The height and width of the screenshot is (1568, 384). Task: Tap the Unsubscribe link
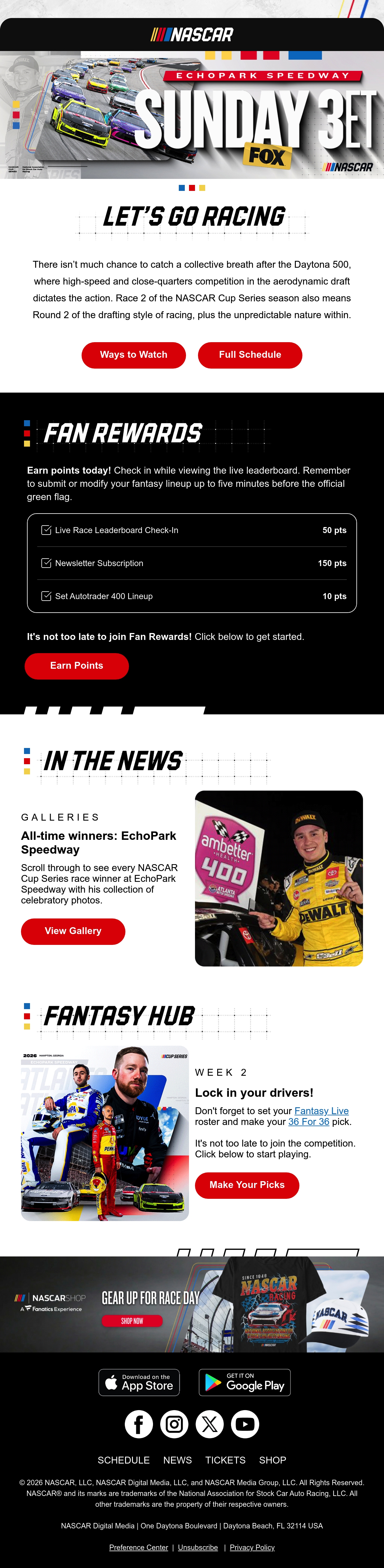(198, 1547)
